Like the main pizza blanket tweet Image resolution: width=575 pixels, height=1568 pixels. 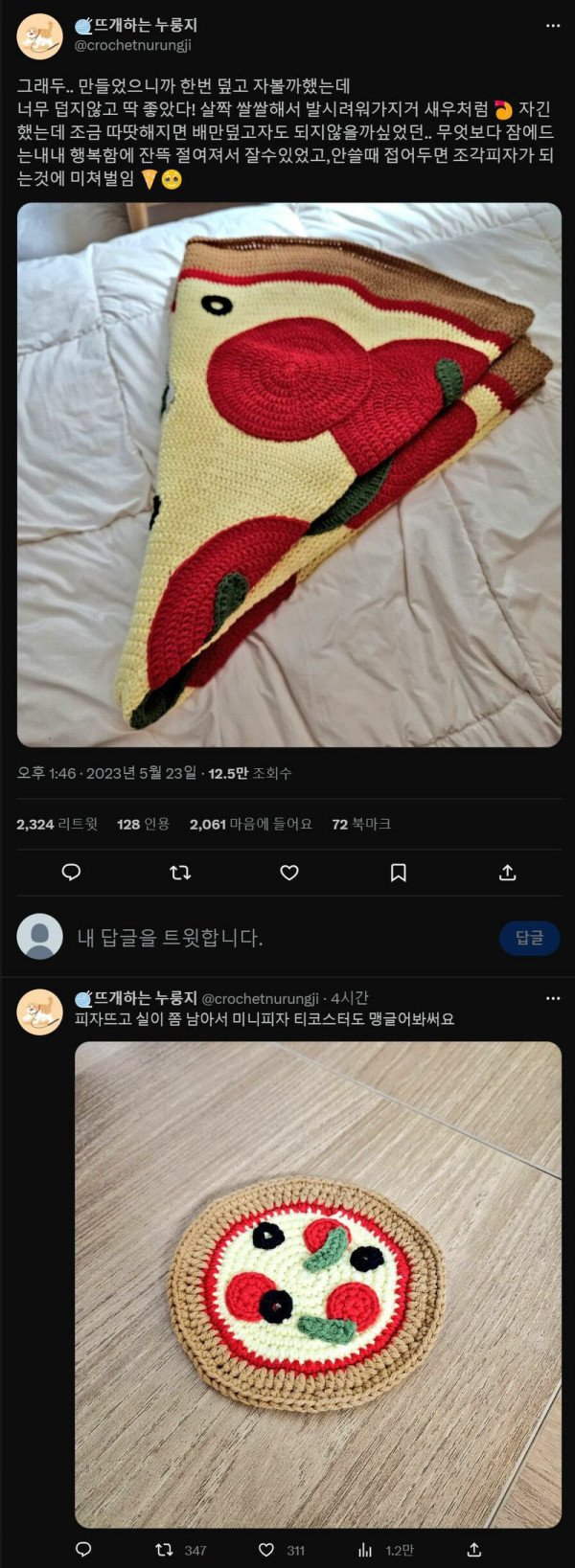point(289,872)
